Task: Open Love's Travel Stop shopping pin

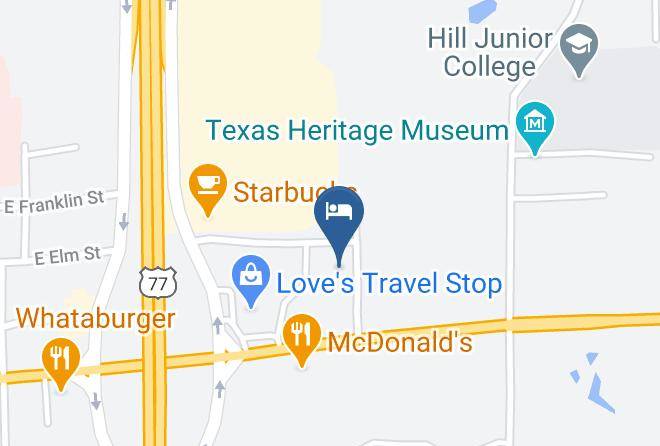Action: [x=251, y=281]
